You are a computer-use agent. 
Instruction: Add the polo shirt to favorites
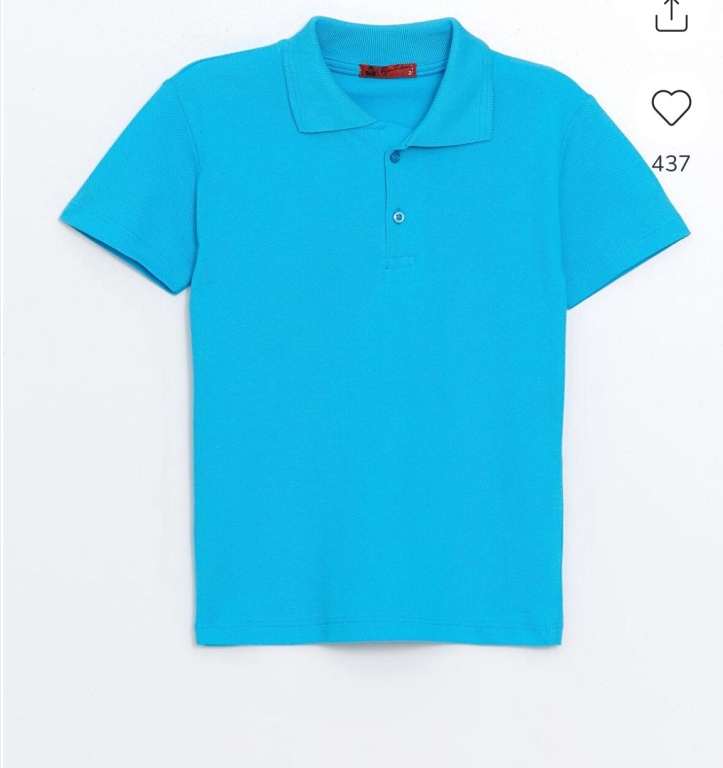[x=671, y=108]
